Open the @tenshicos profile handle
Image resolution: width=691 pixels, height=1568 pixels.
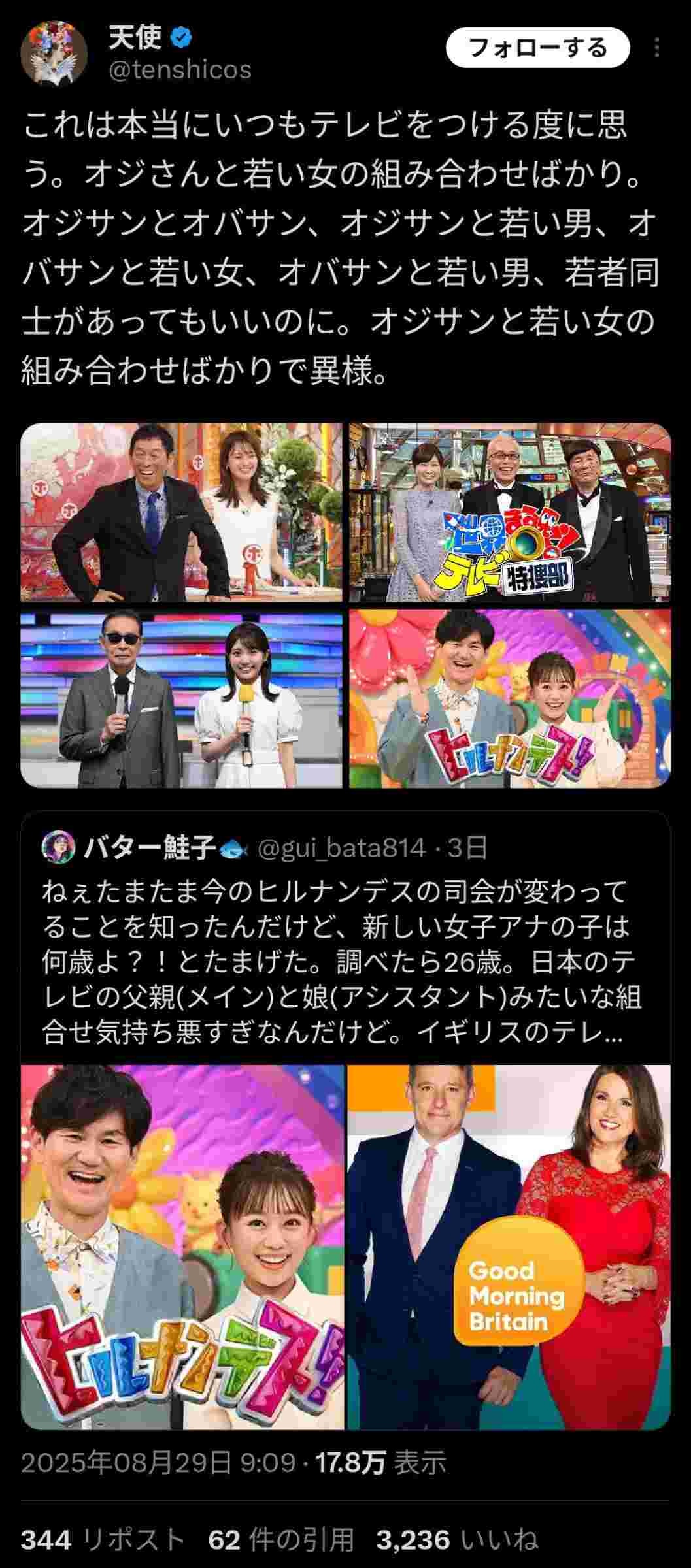(180, 70)
